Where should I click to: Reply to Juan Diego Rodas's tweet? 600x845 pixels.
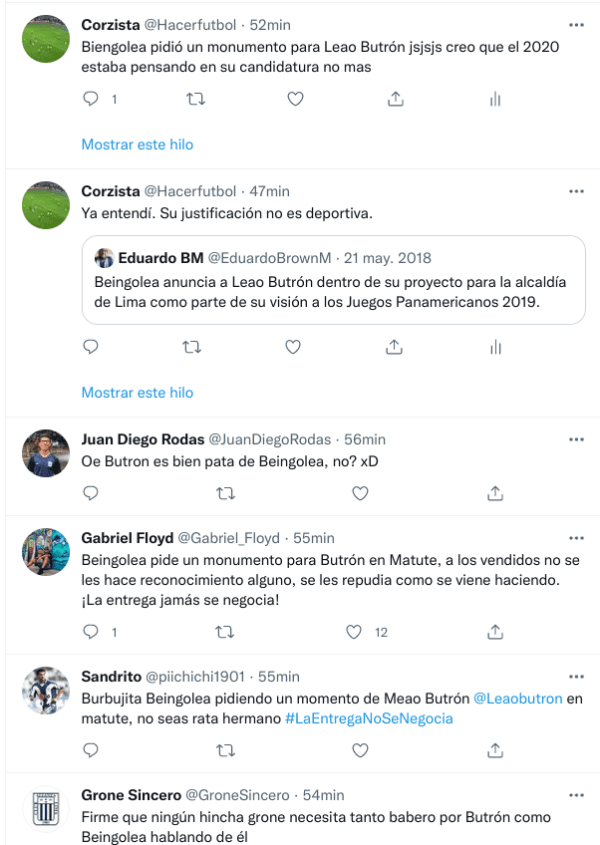[91, 493]
